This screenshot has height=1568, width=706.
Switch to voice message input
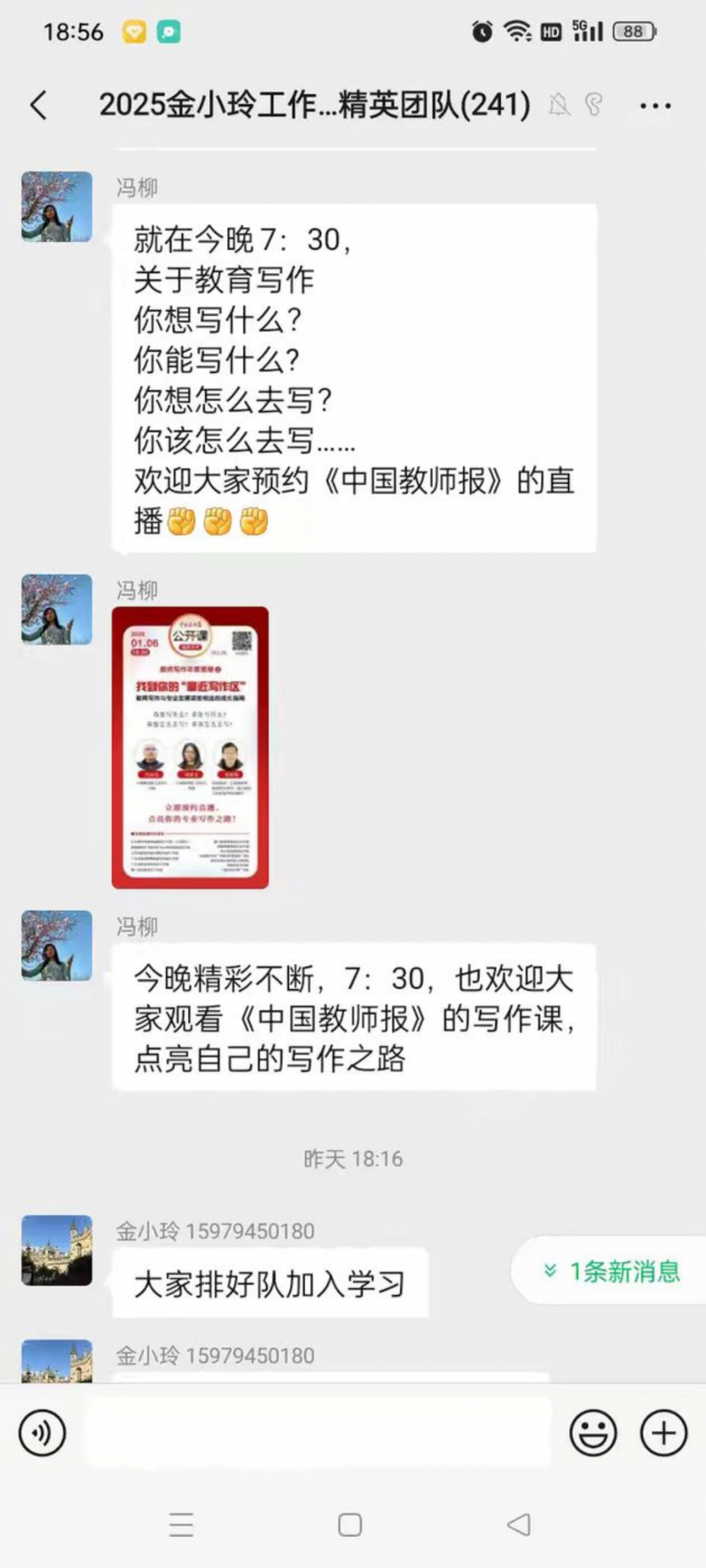point(42,1433)
